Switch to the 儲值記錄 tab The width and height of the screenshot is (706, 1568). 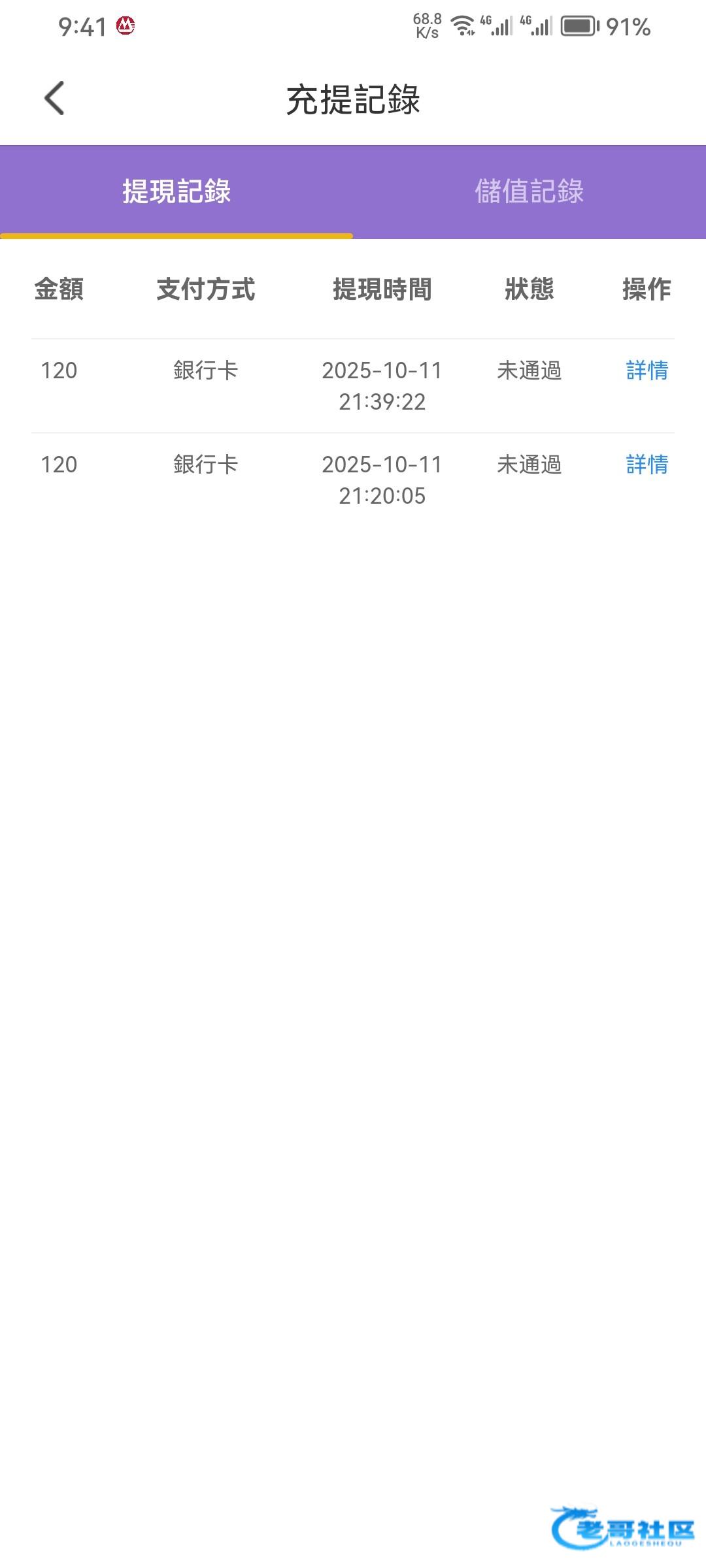coord(529,191)
